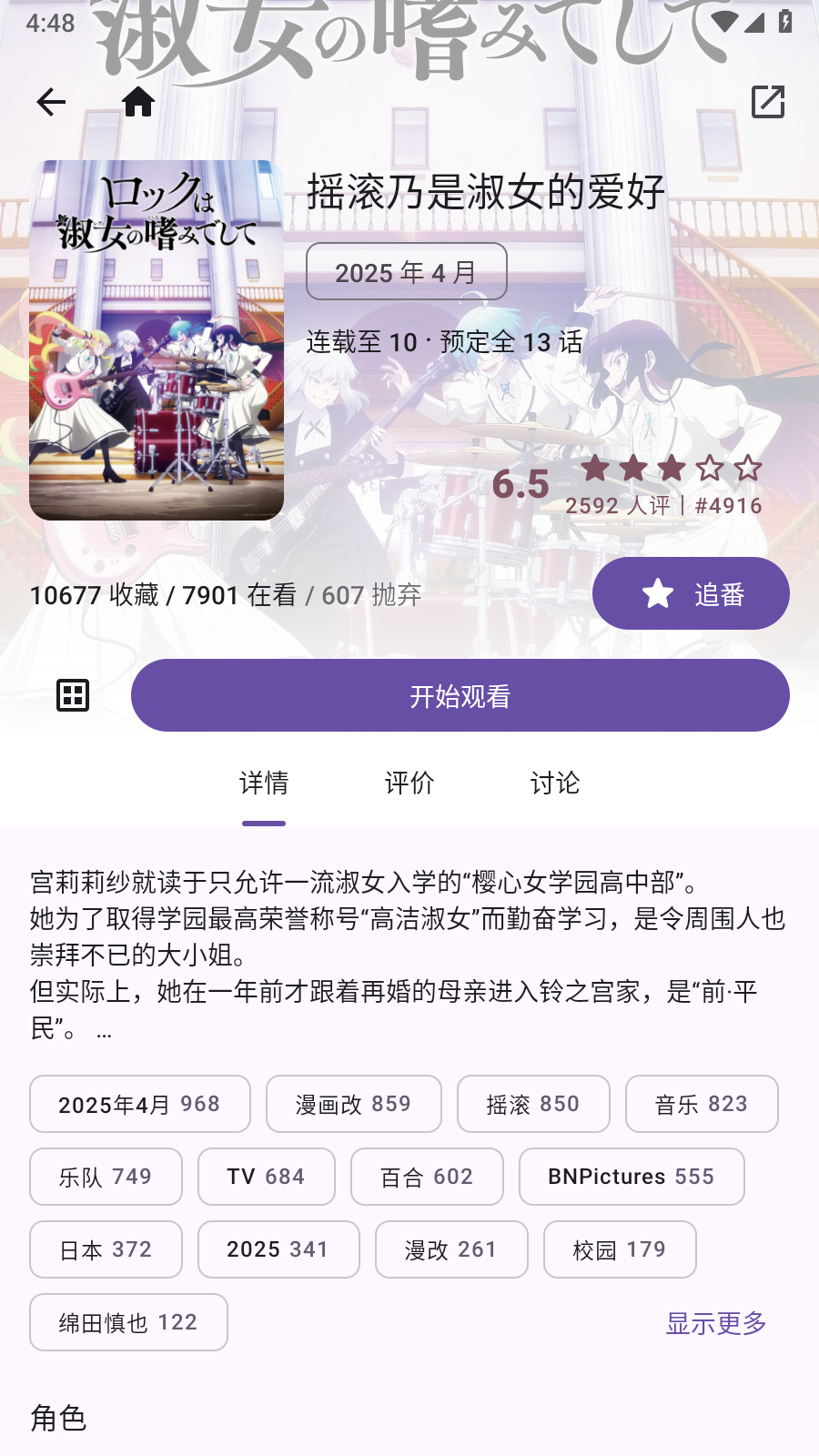819x1456 pixels.
Task: Choose the 百合 tag chip
Action: point(427,1177)
